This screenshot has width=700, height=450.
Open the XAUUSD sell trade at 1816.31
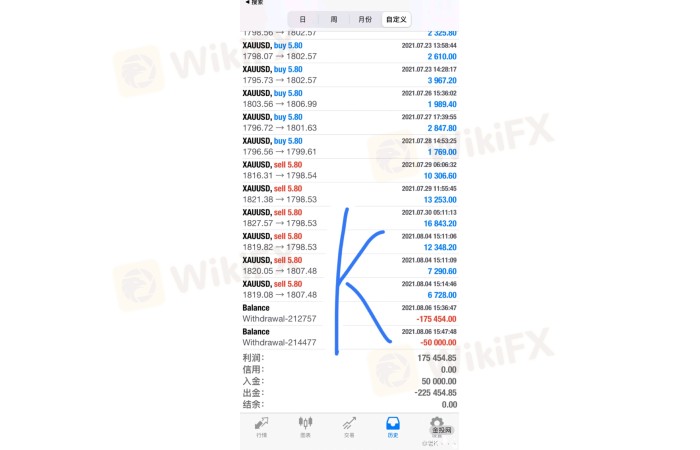[349, 169]
